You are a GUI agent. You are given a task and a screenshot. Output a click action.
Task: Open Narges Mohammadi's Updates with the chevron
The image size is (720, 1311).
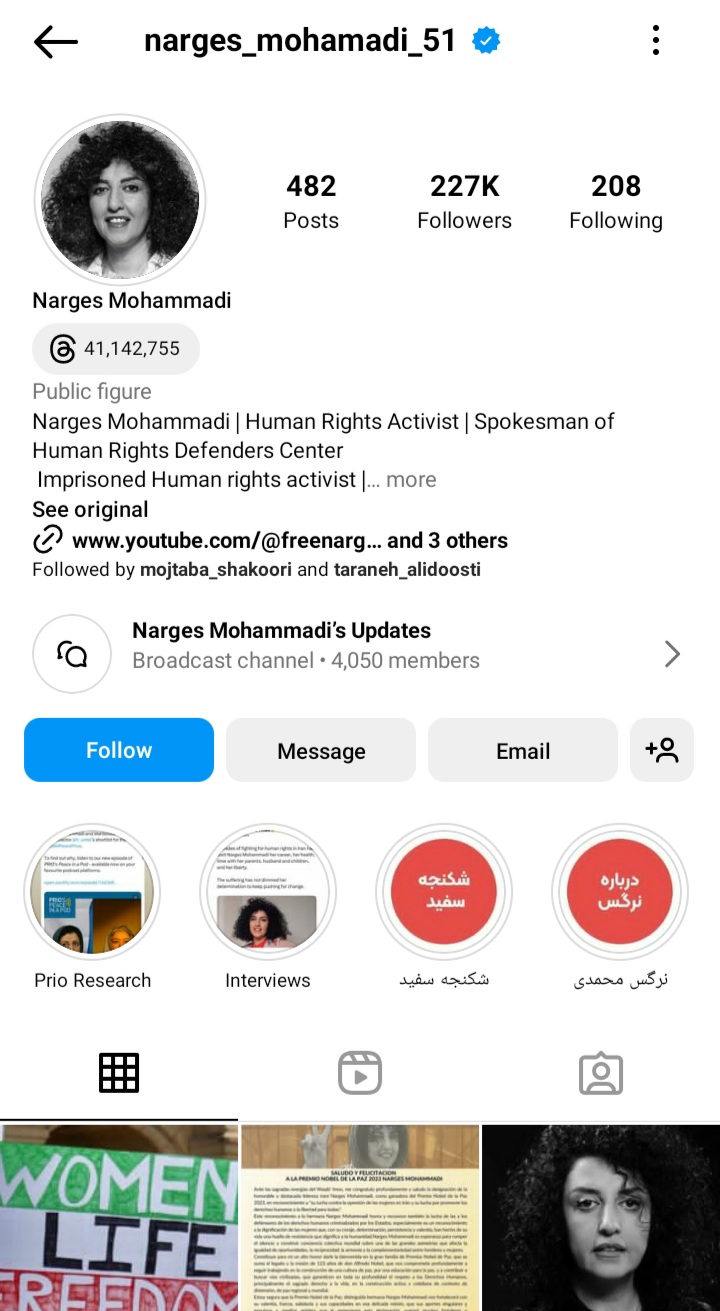(x=672, y=653)
